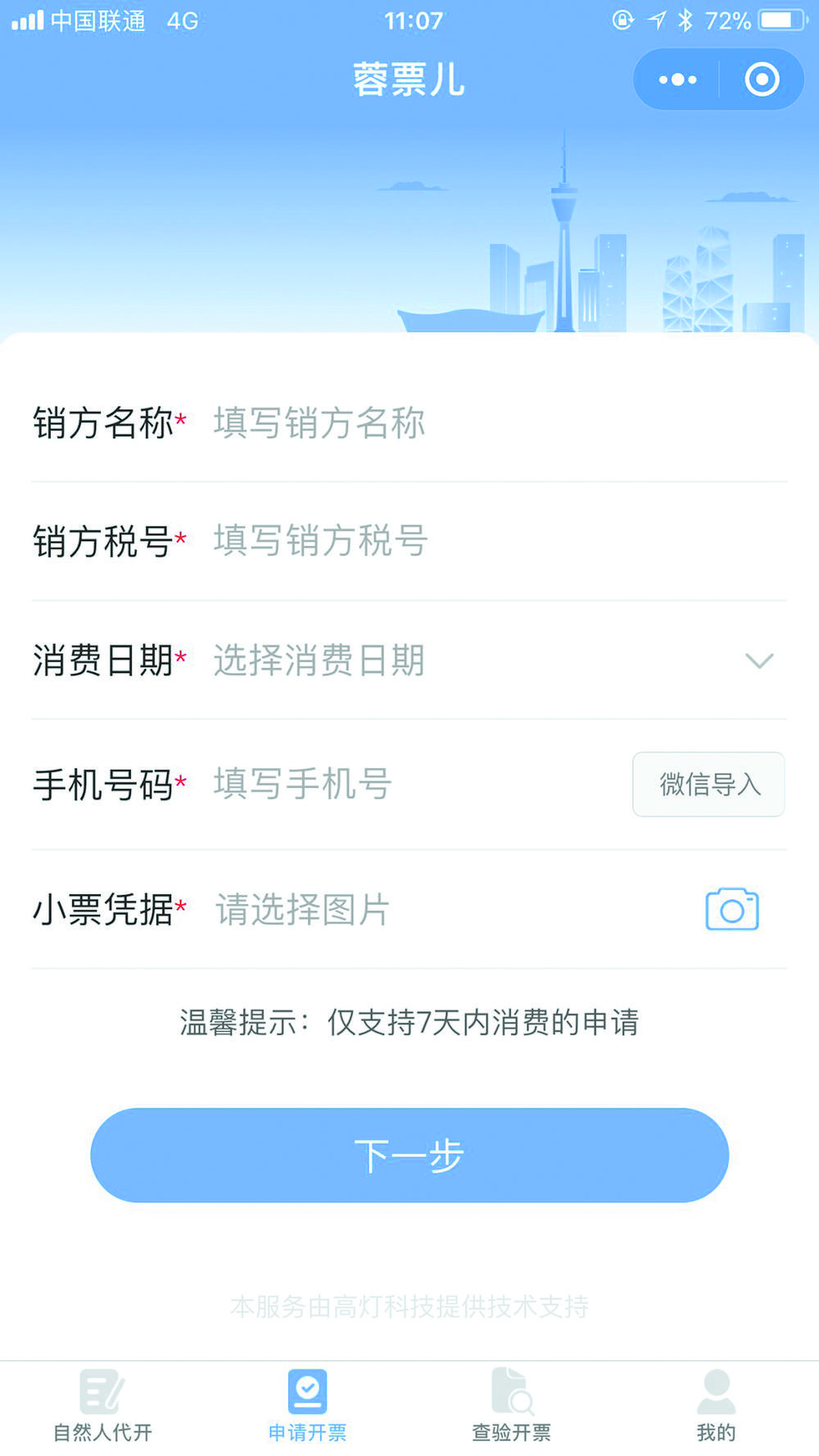This screenshot has height=1456, width=819.
Task: Open the camera icon to upload 小票凭据 image
Action: tap(731, 908)
